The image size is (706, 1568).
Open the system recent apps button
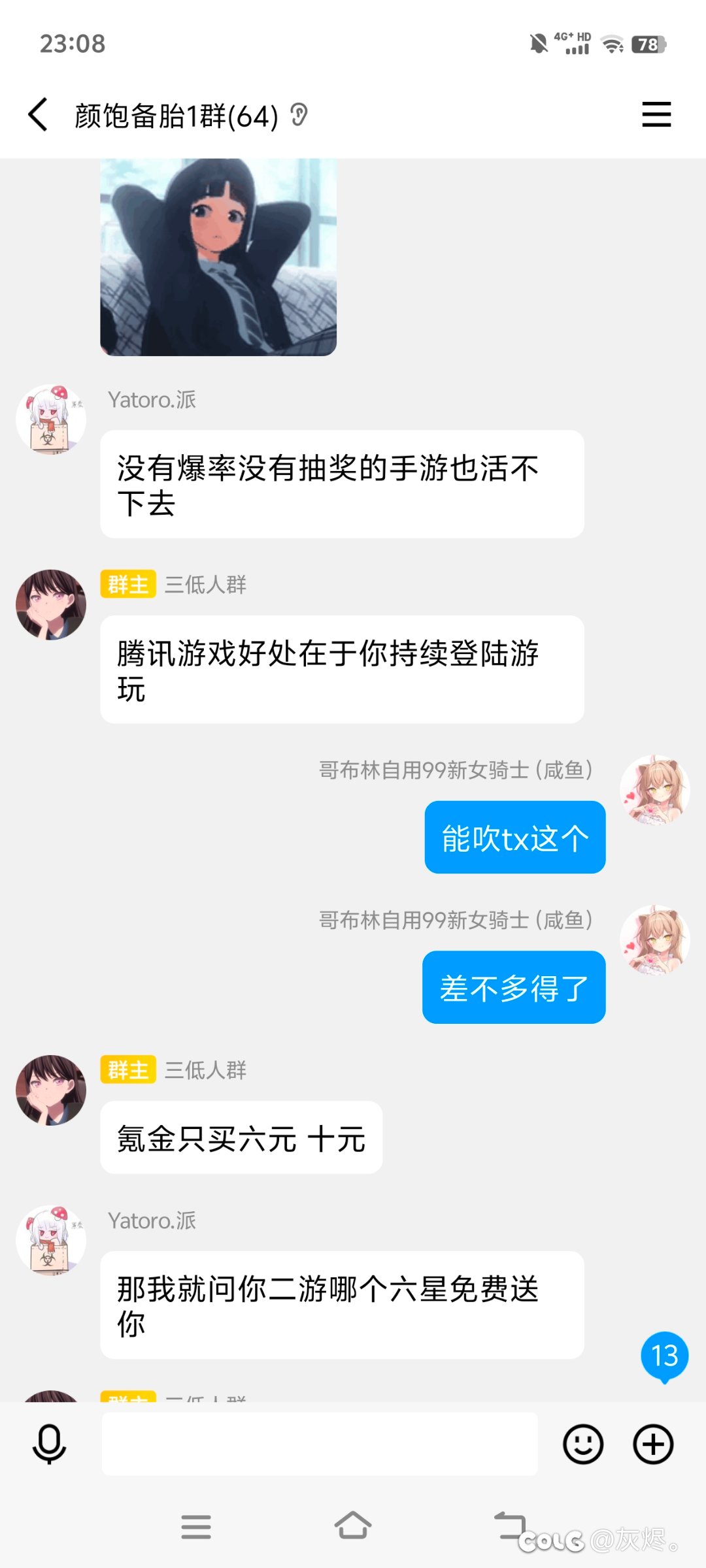point(196,1527)
